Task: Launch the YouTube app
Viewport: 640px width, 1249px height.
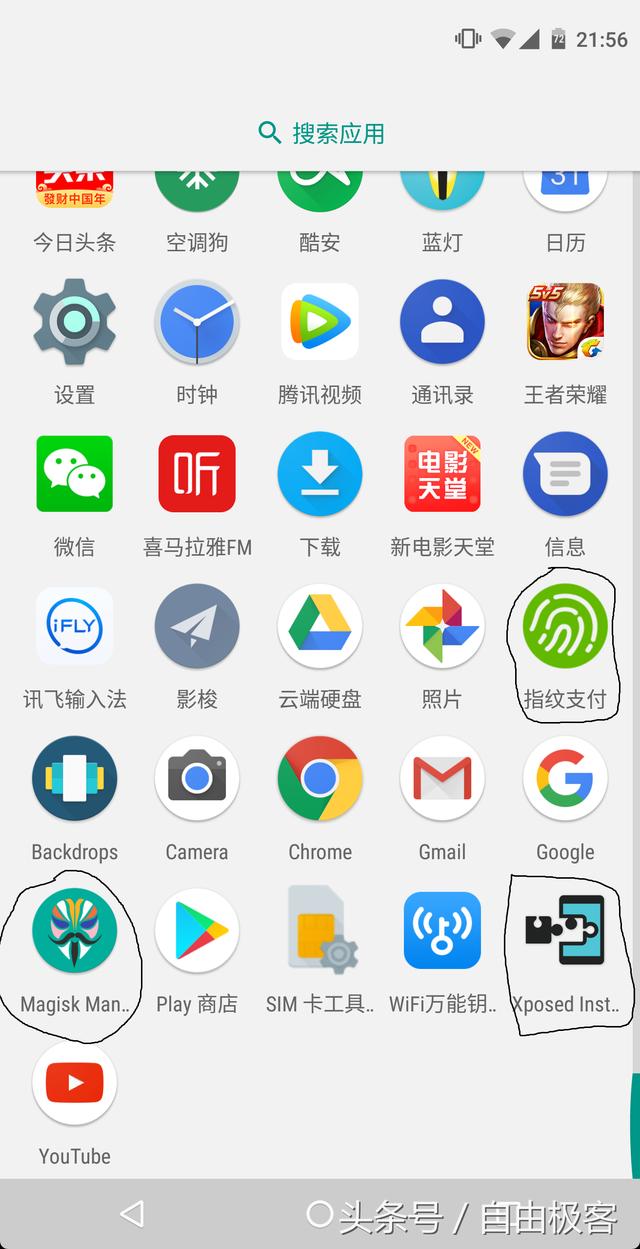Action: (x=74, y=1084)
